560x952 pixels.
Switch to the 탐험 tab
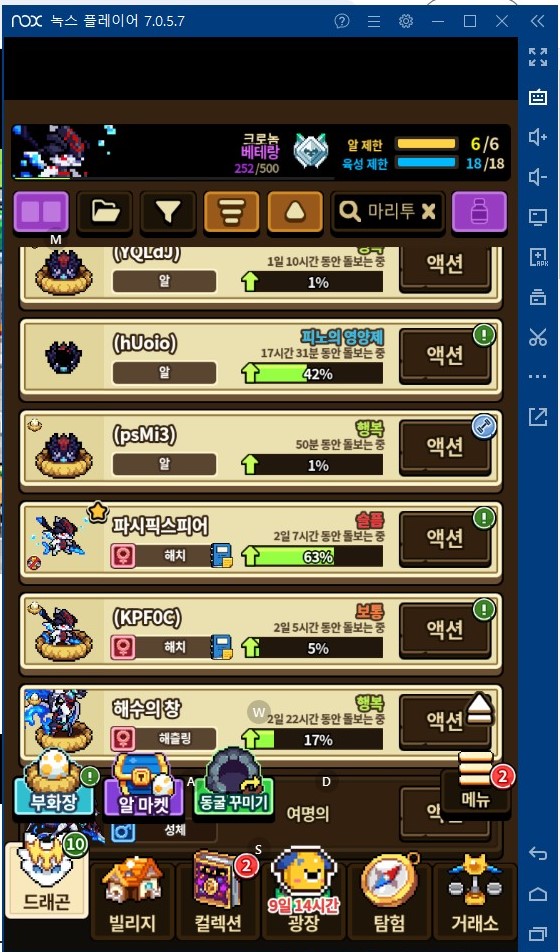(389, 902)
